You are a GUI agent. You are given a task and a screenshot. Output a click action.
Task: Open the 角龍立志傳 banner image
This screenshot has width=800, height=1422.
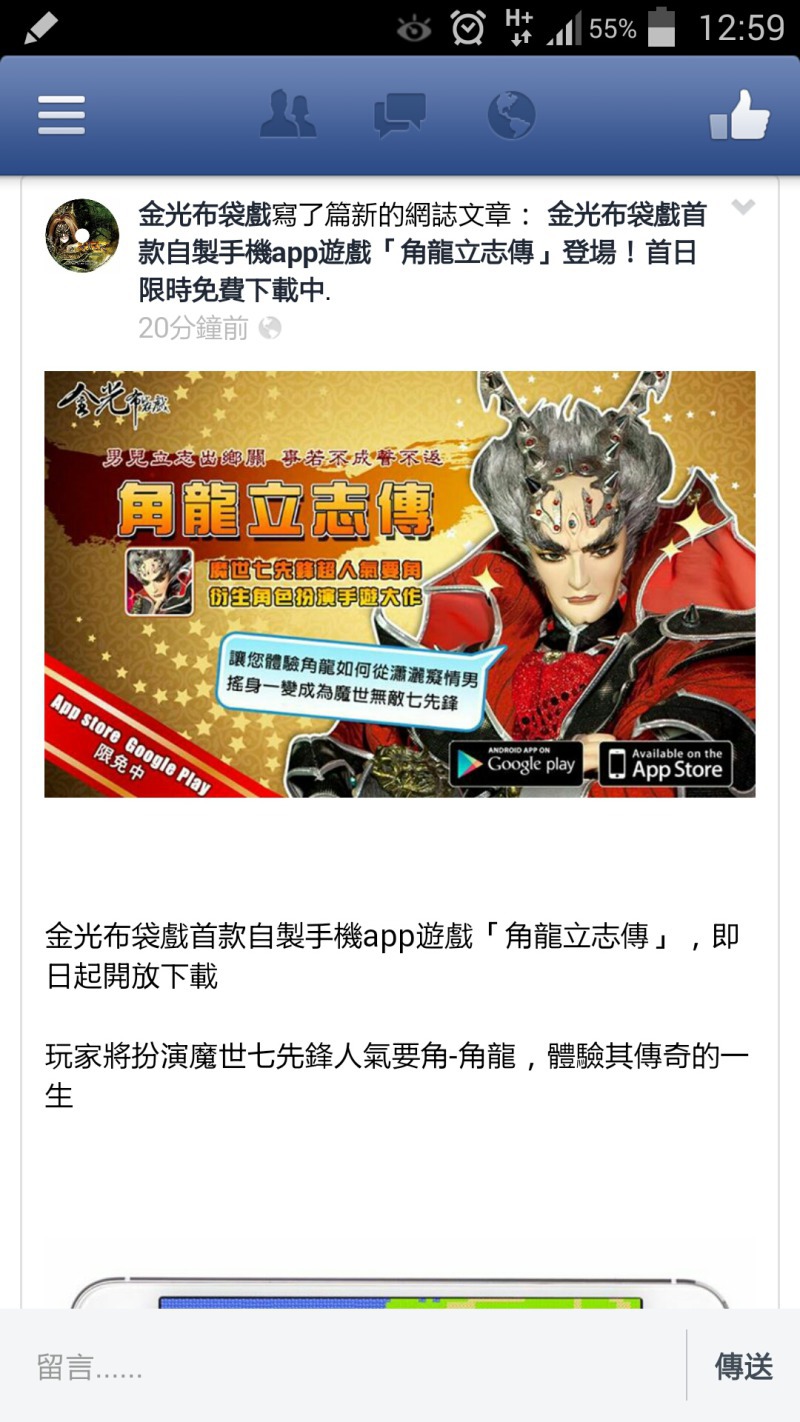pyautogui.click(x=399, y=584)
